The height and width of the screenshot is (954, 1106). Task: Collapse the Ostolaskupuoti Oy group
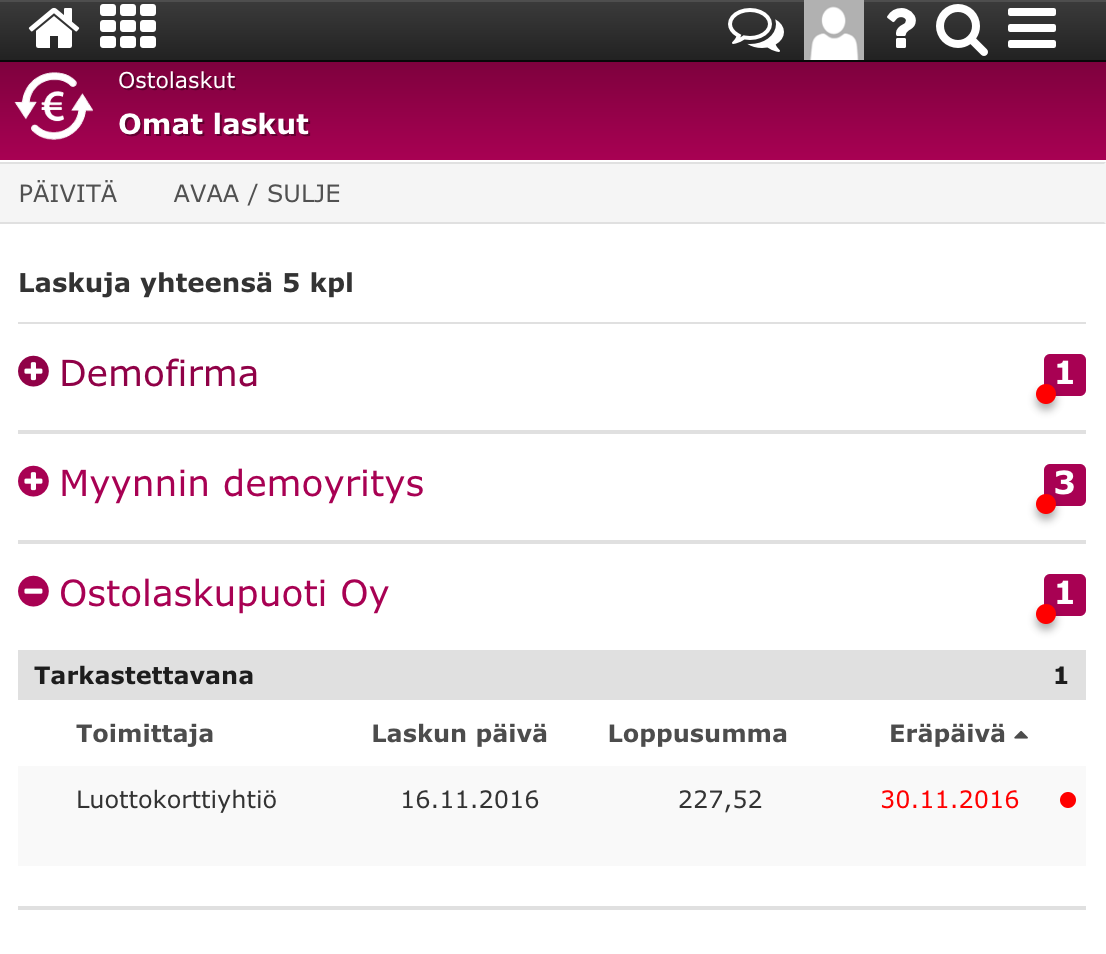tap(223, 593)
